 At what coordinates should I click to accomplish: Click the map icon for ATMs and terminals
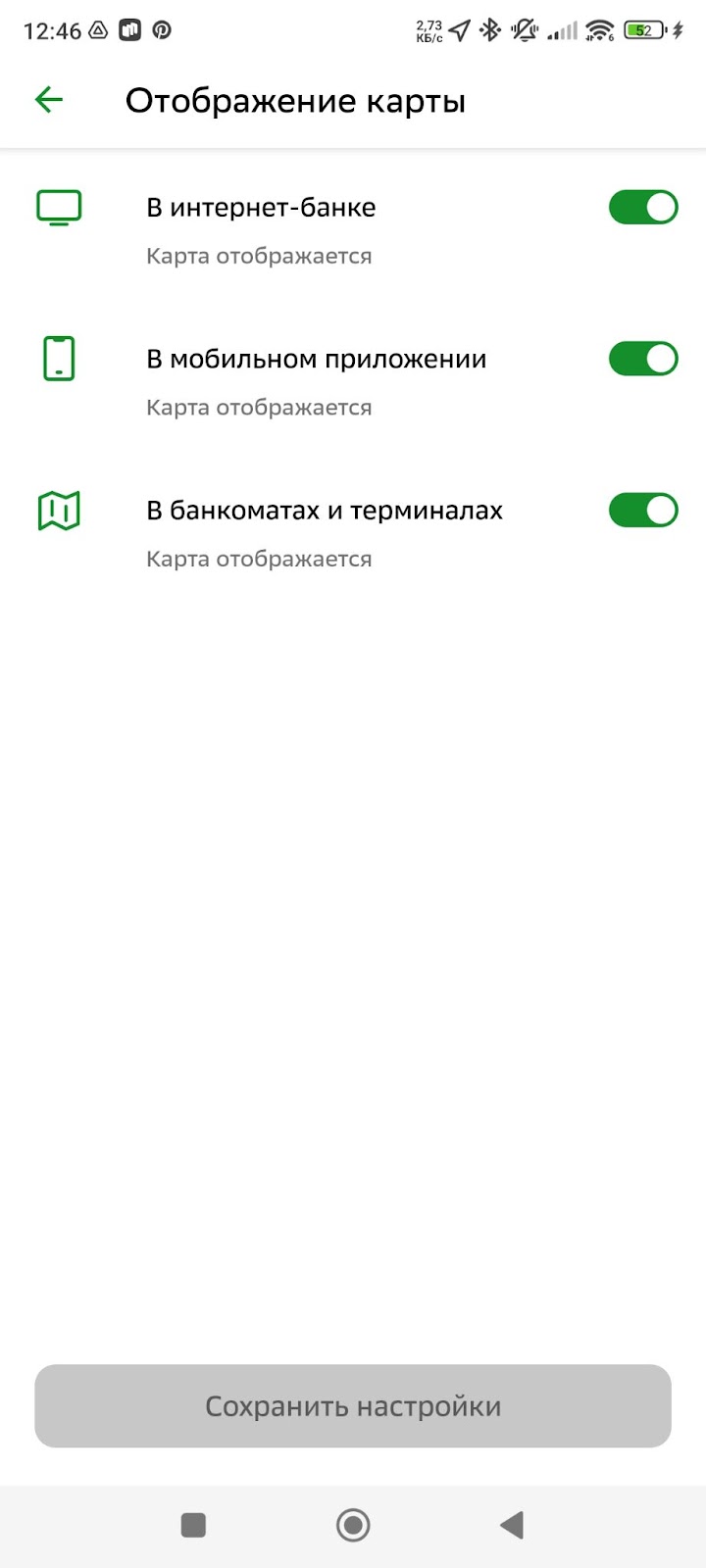click(58, 510)
